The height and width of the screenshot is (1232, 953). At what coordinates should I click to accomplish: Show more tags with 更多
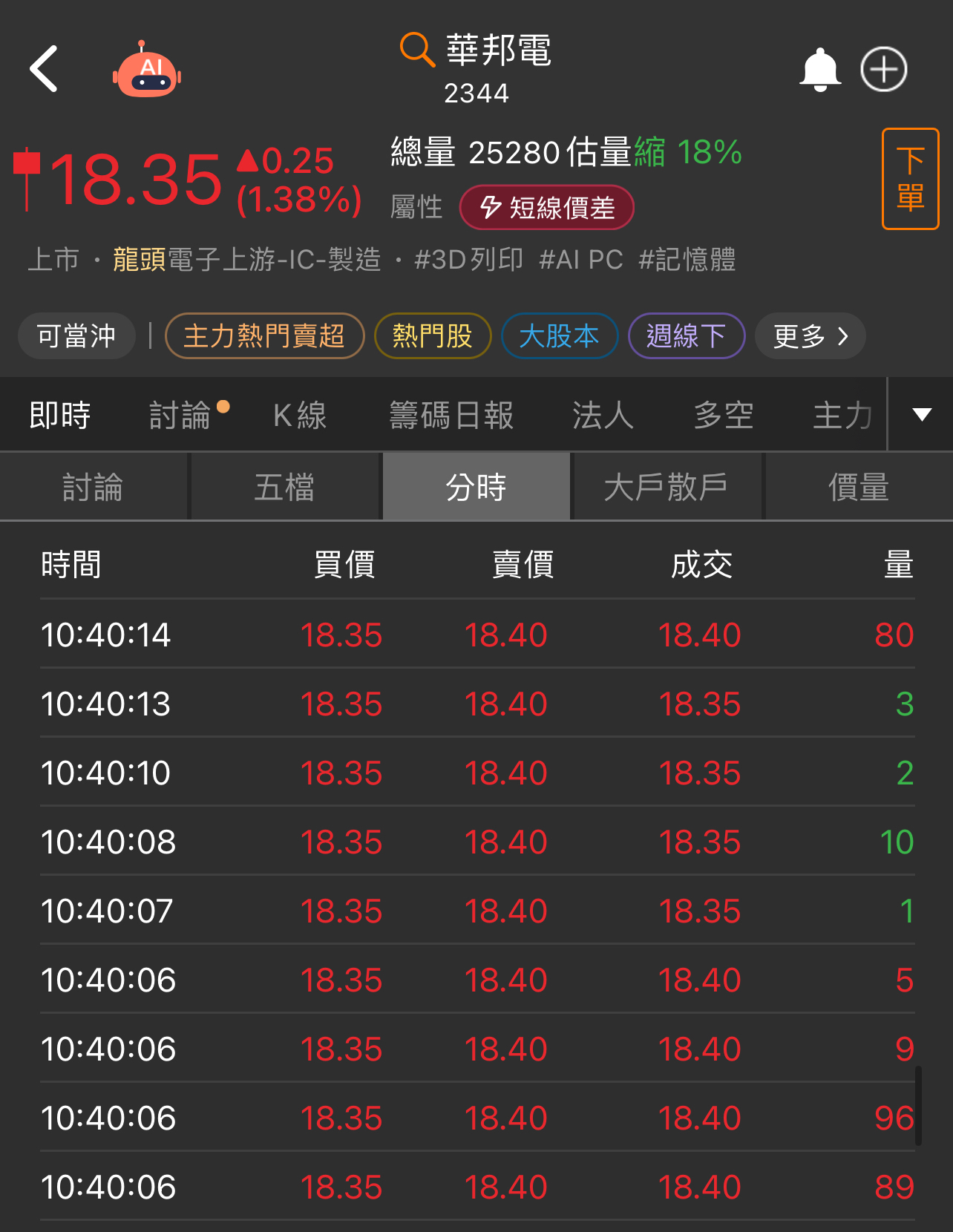point(810,336)
